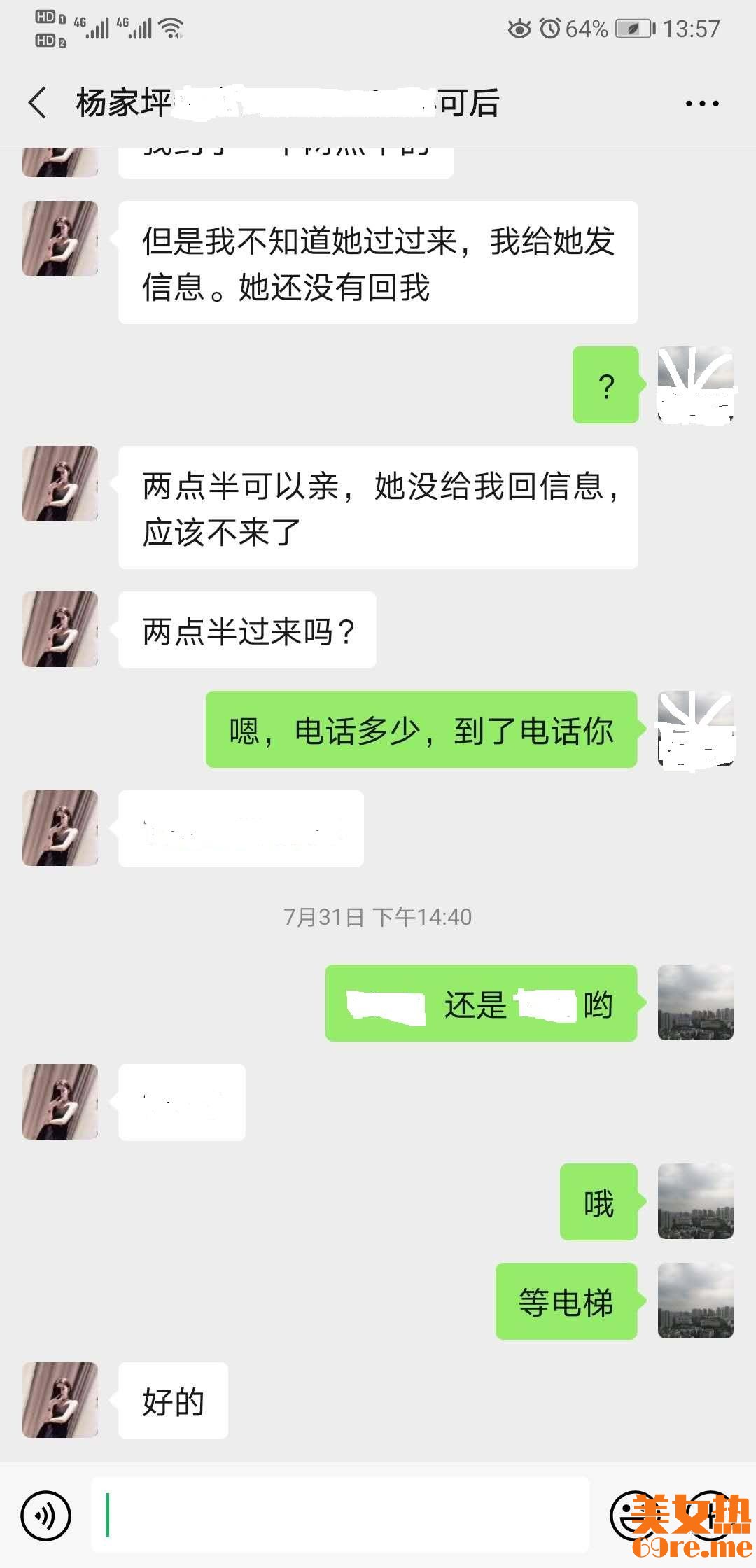
Task: Focus the message text field
Action: pyautogui.click(x=340, y=1515)
